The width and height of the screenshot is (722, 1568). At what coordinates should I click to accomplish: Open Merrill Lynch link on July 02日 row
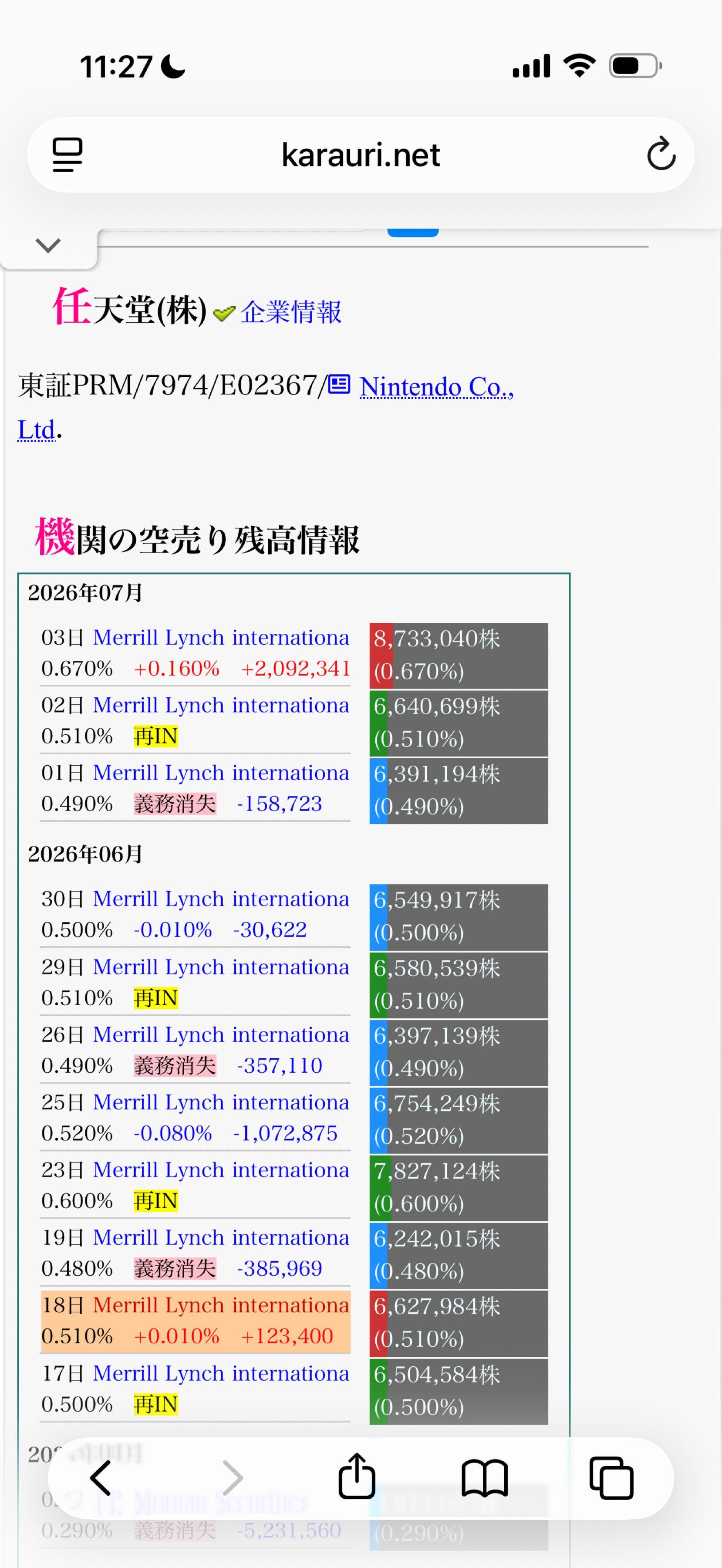pyautogui.click(x=221, y=705)
